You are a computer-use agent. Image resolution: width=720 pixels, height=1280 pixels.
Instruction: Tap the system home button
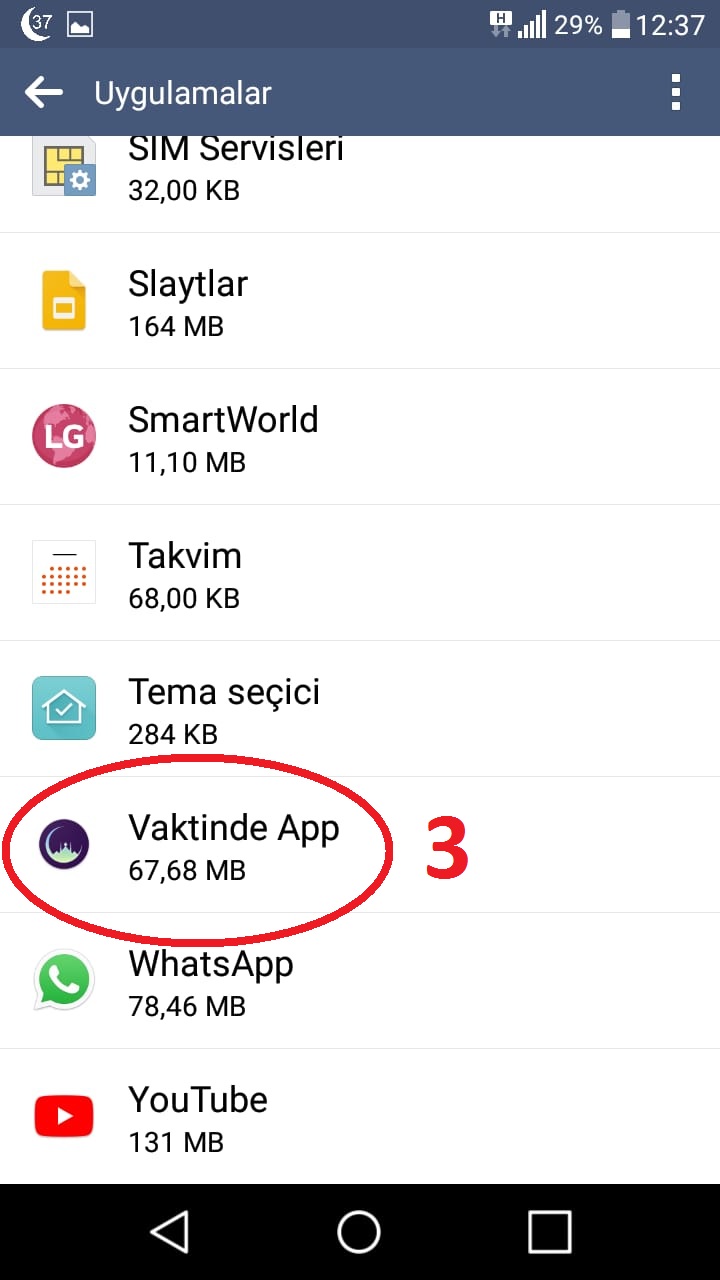point(359,1232)
